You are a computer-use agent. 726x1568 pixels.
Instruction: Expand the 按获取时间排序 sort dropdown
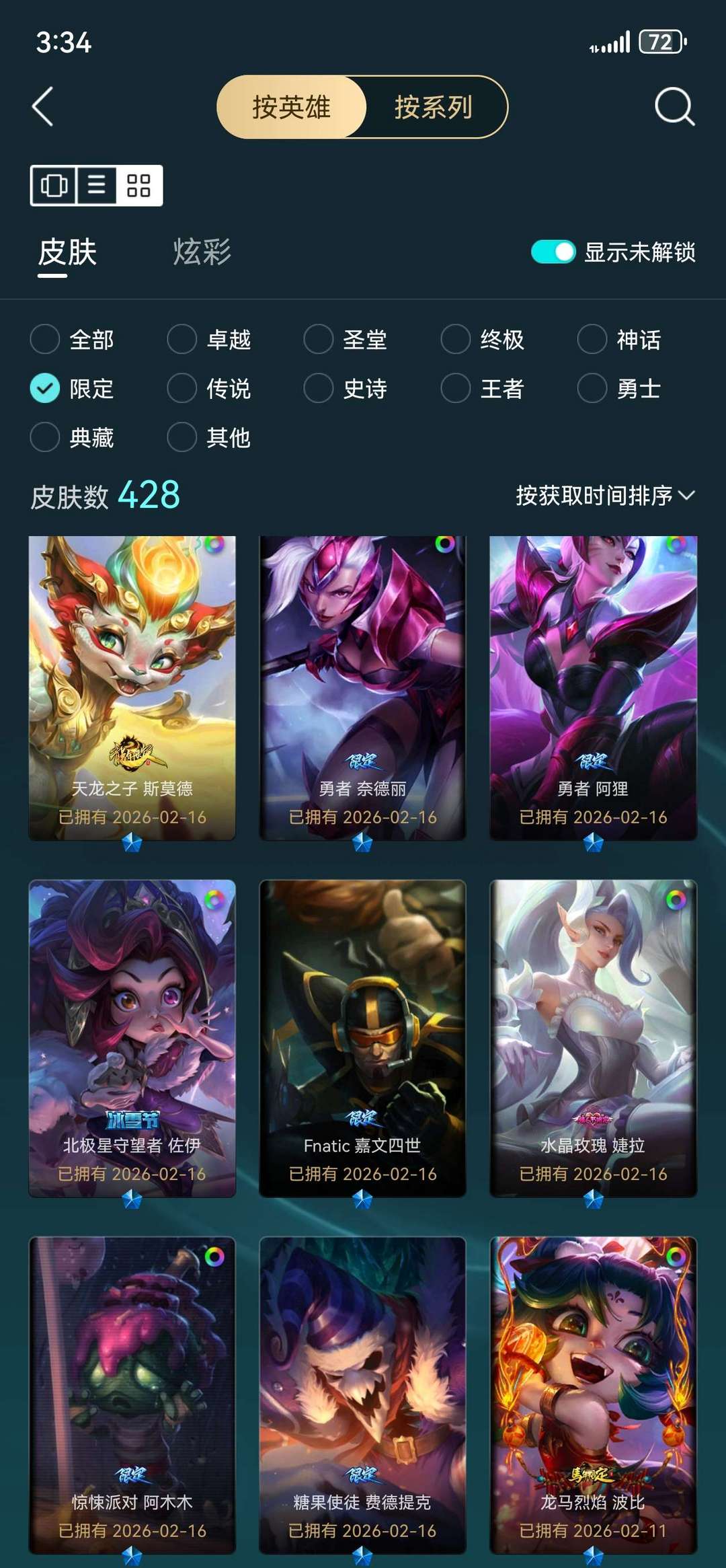point(606,496)
